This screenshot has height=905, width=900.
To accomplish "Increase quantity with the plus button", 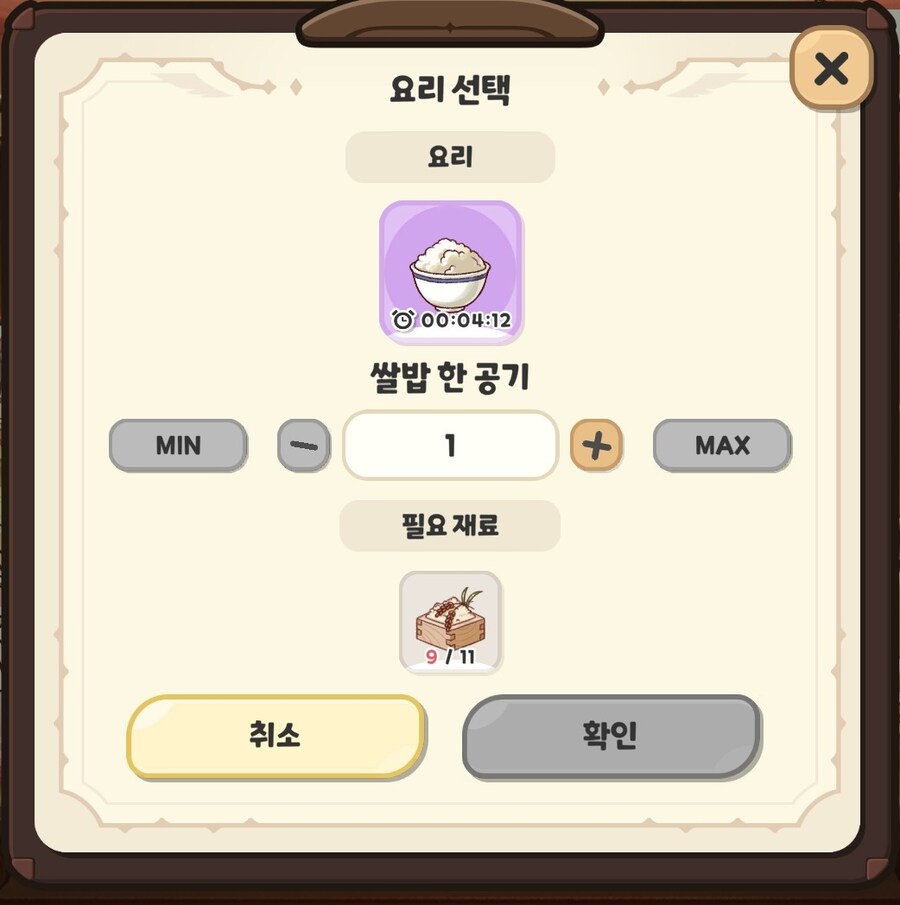I will pos(597,446).
